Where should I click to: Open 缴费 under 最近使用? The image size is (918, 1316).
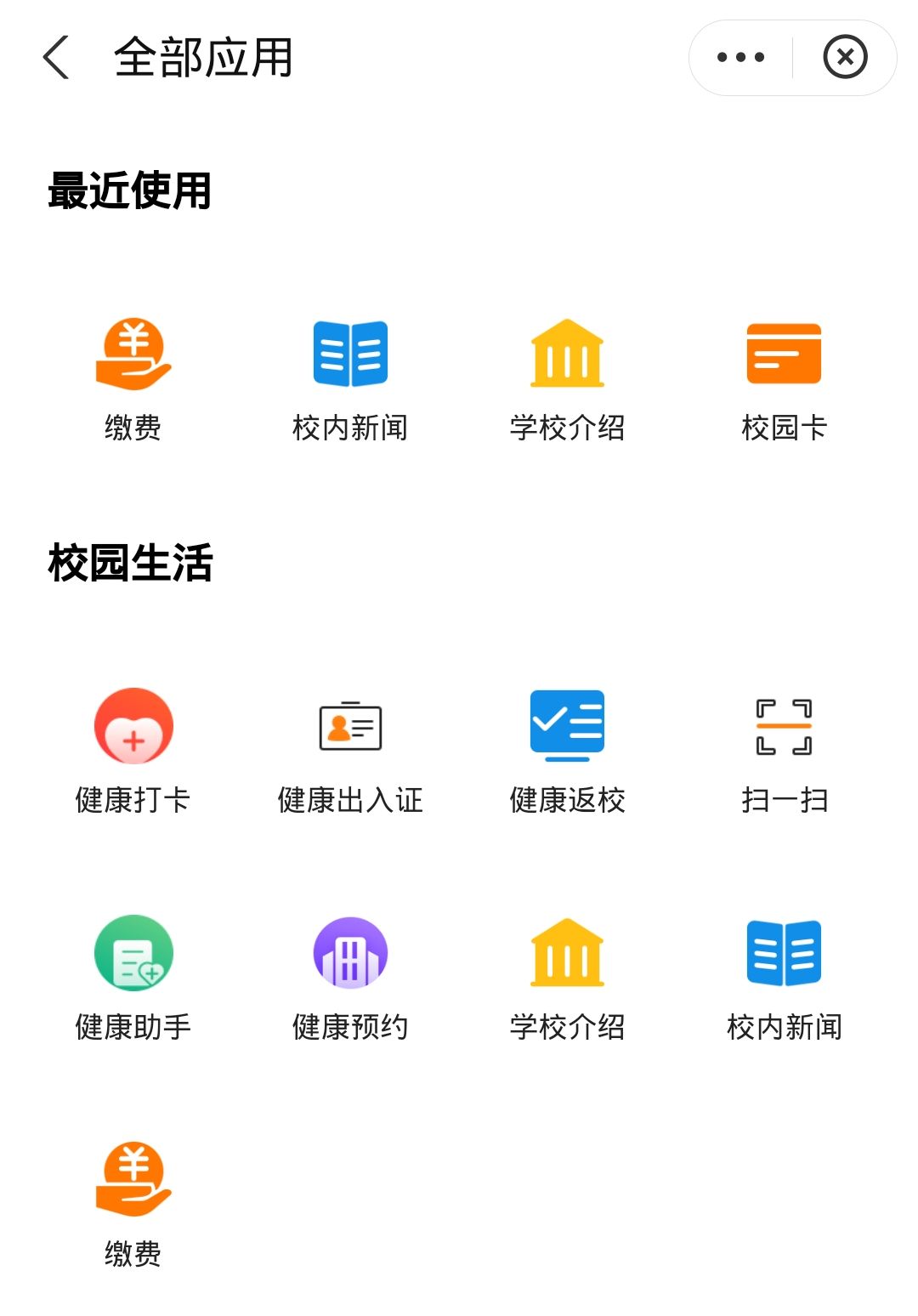[x=133, y=377]
